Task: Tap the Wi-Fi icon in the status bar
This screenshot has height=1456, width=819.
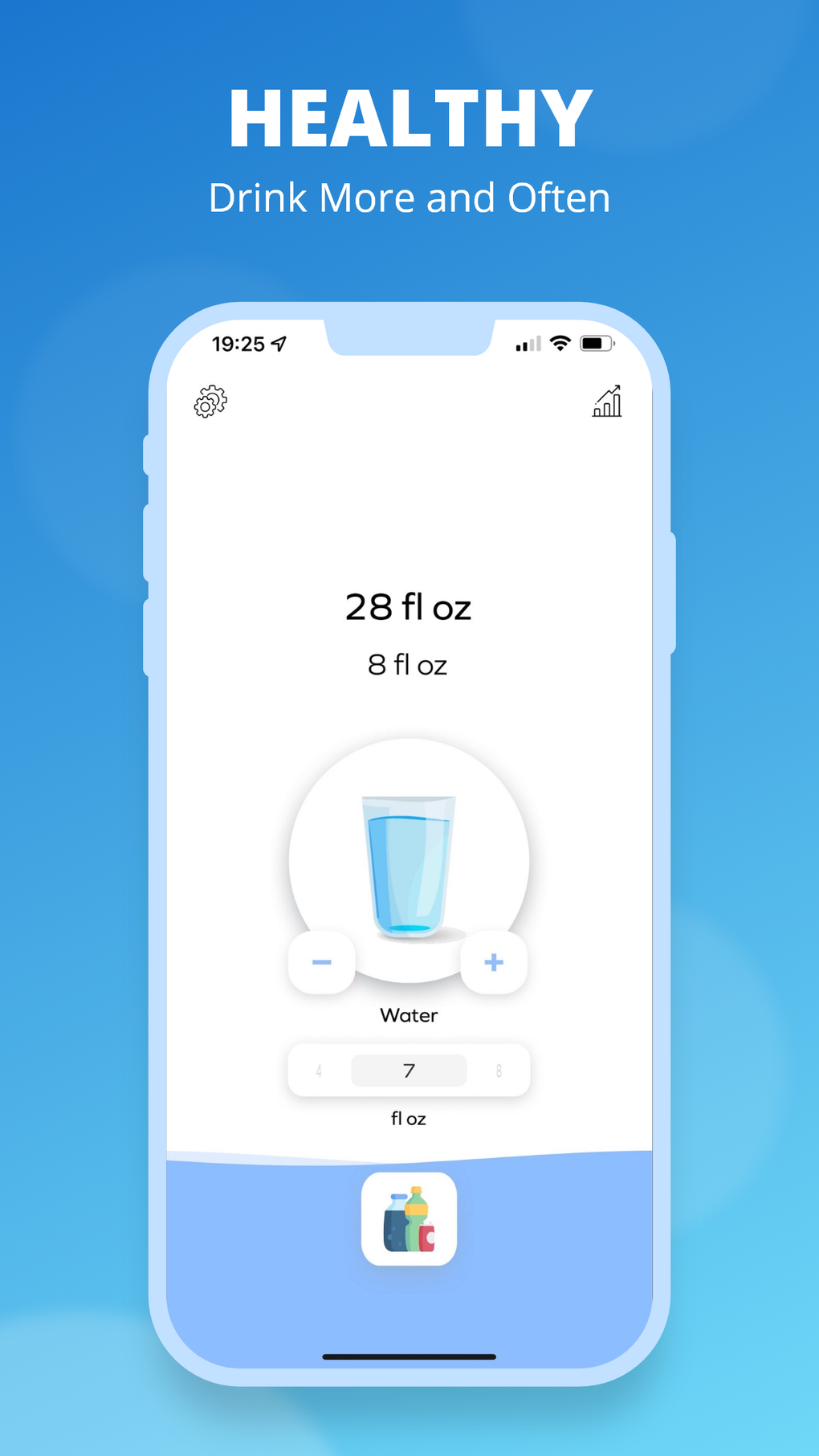Action: (x=560, y=343)
